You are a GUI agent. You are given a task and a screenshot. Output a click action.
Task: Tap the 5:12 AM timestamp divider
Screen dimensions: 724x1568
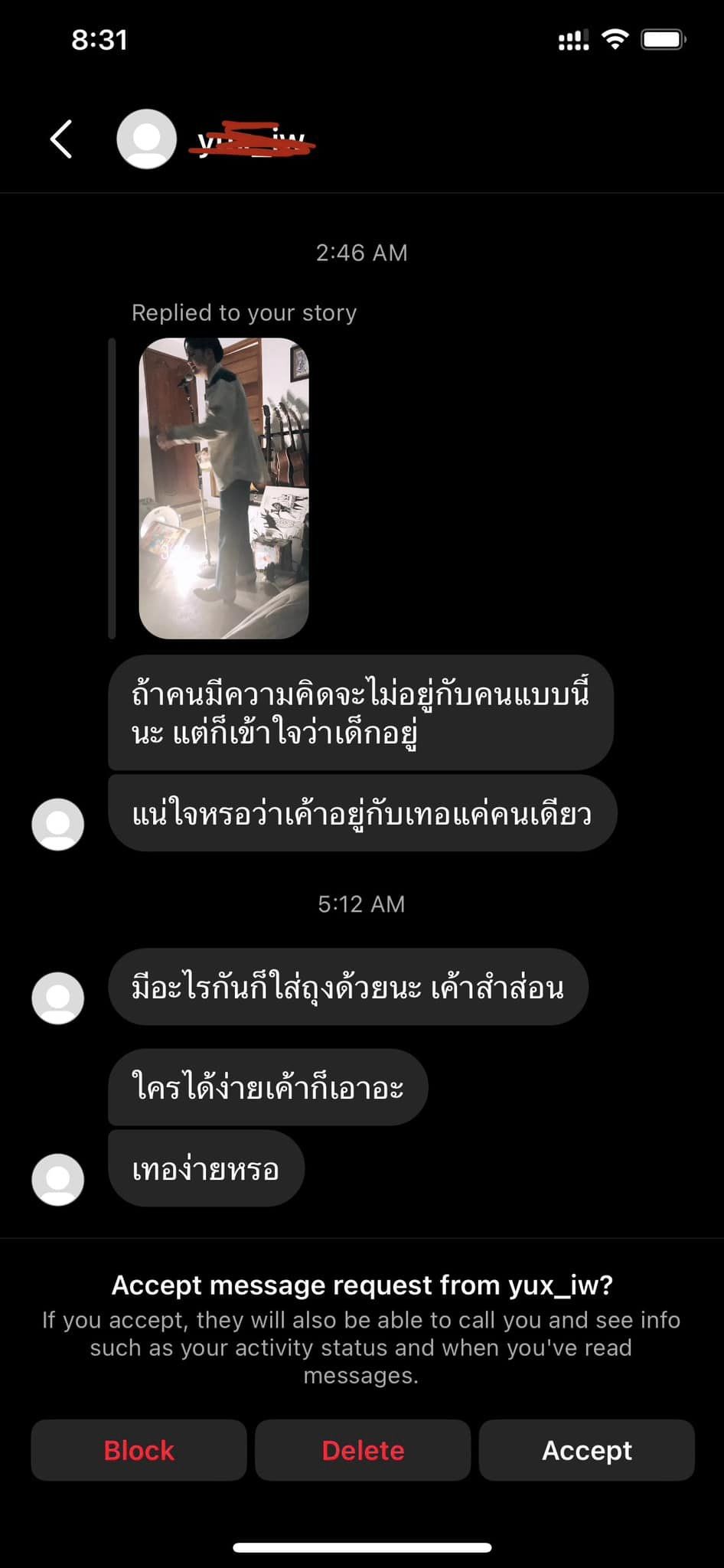pos(361,904)
